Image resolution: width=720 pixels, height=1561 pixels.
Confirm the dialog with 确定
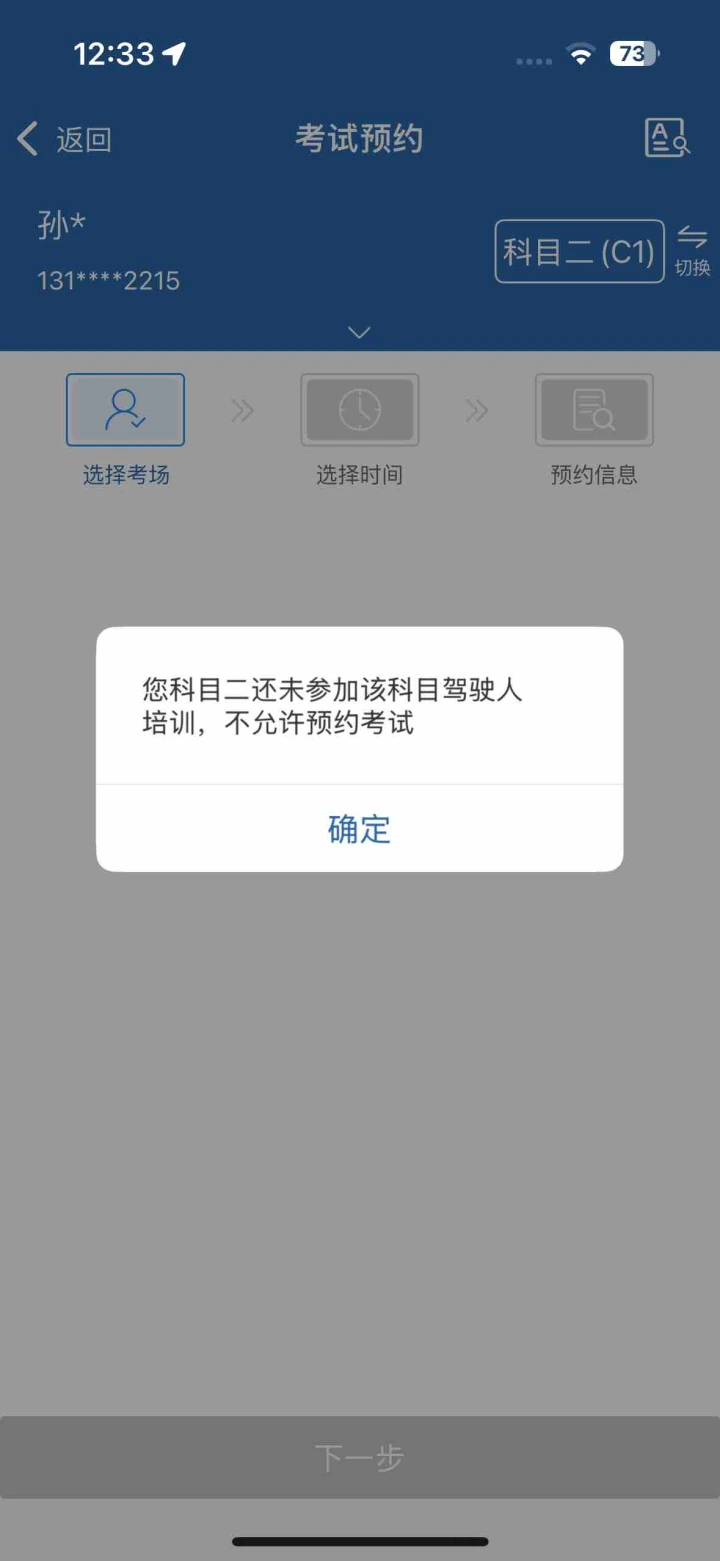359,829
